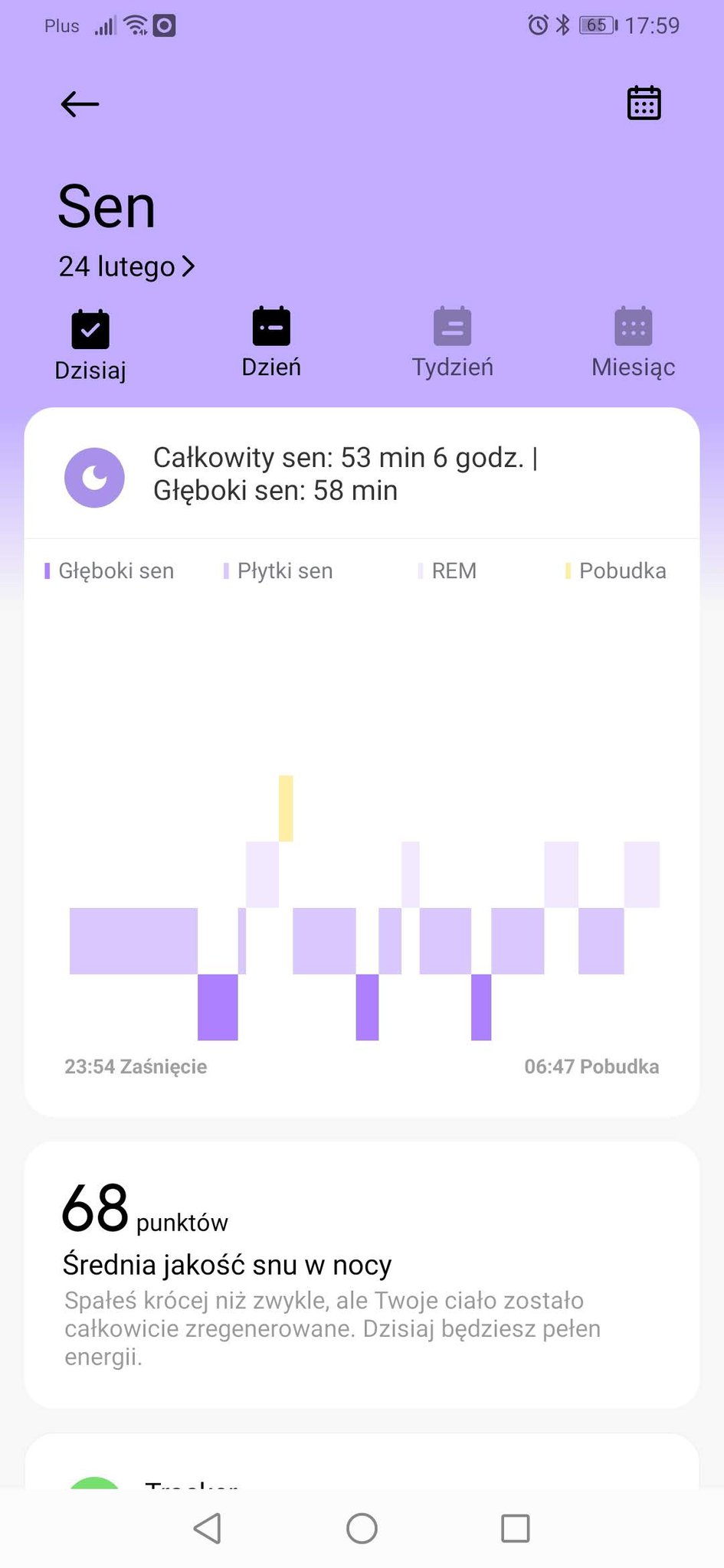
Task: Select the Dzisiaj view
Action: click(x=90, y=346)
